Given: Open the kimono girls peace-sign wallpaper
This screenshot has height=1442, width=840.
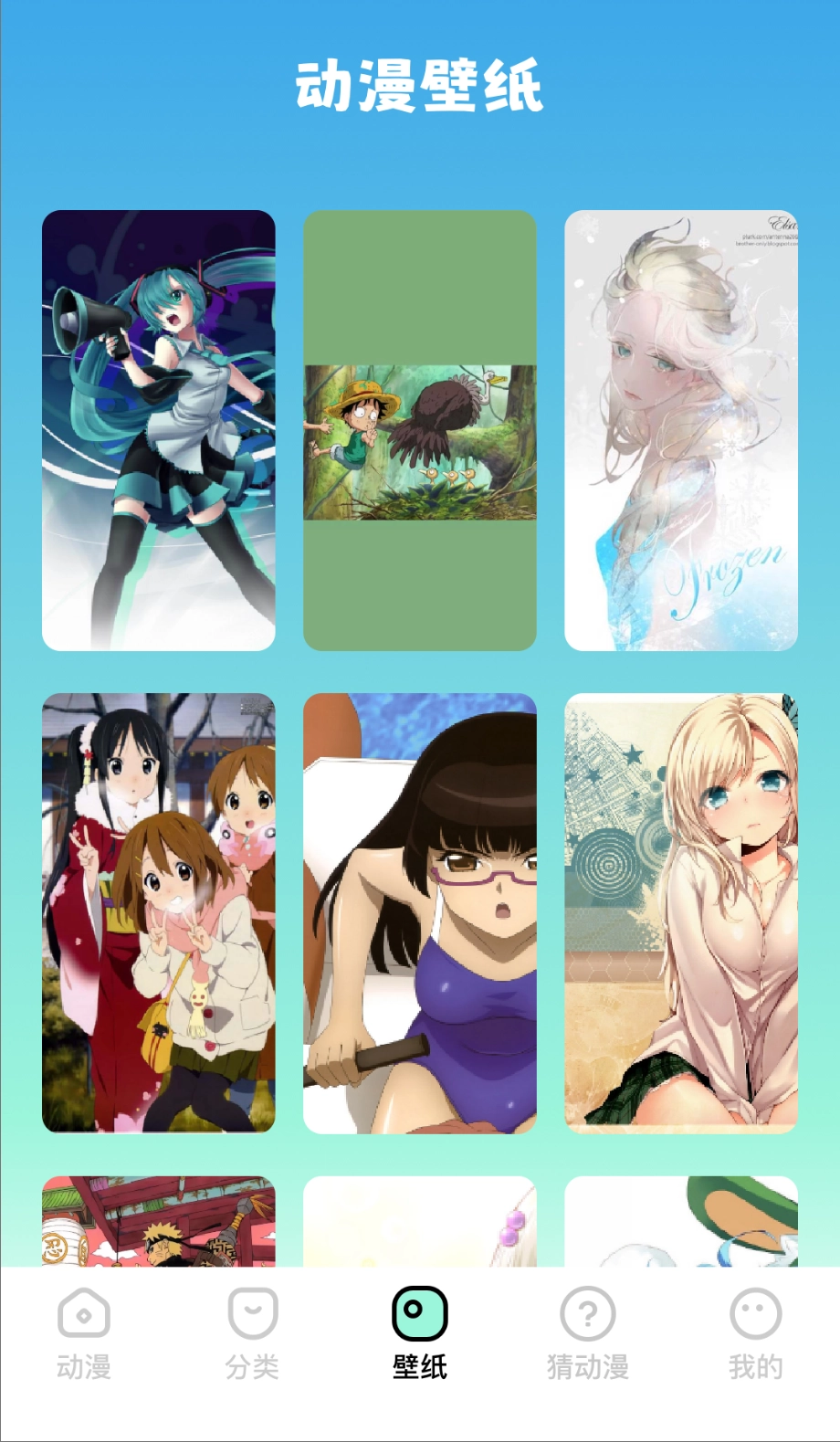Looking at the screenshot, I should tap(158, 912).
